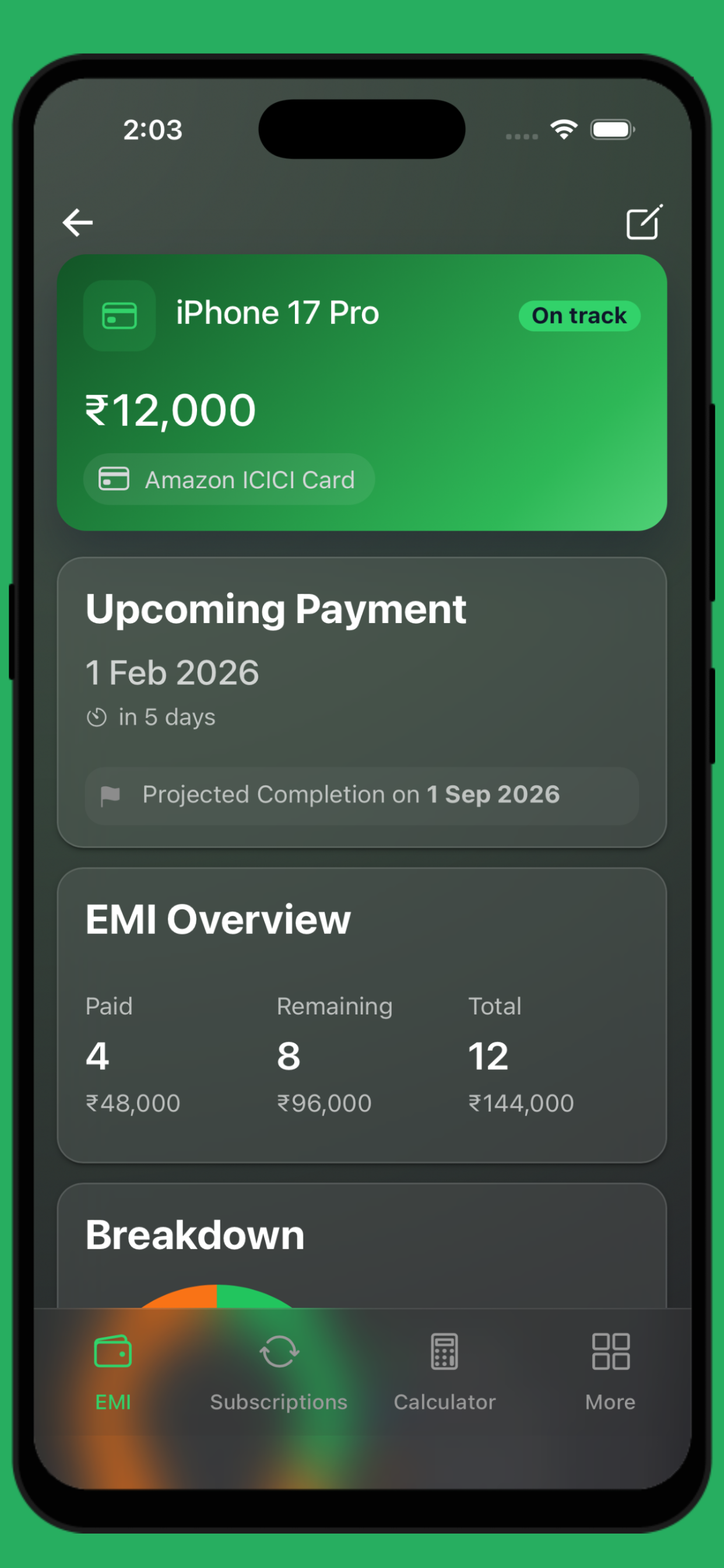
Task: Click the clock icon beside 'in 5 days'
Action: tap(99, 717)
